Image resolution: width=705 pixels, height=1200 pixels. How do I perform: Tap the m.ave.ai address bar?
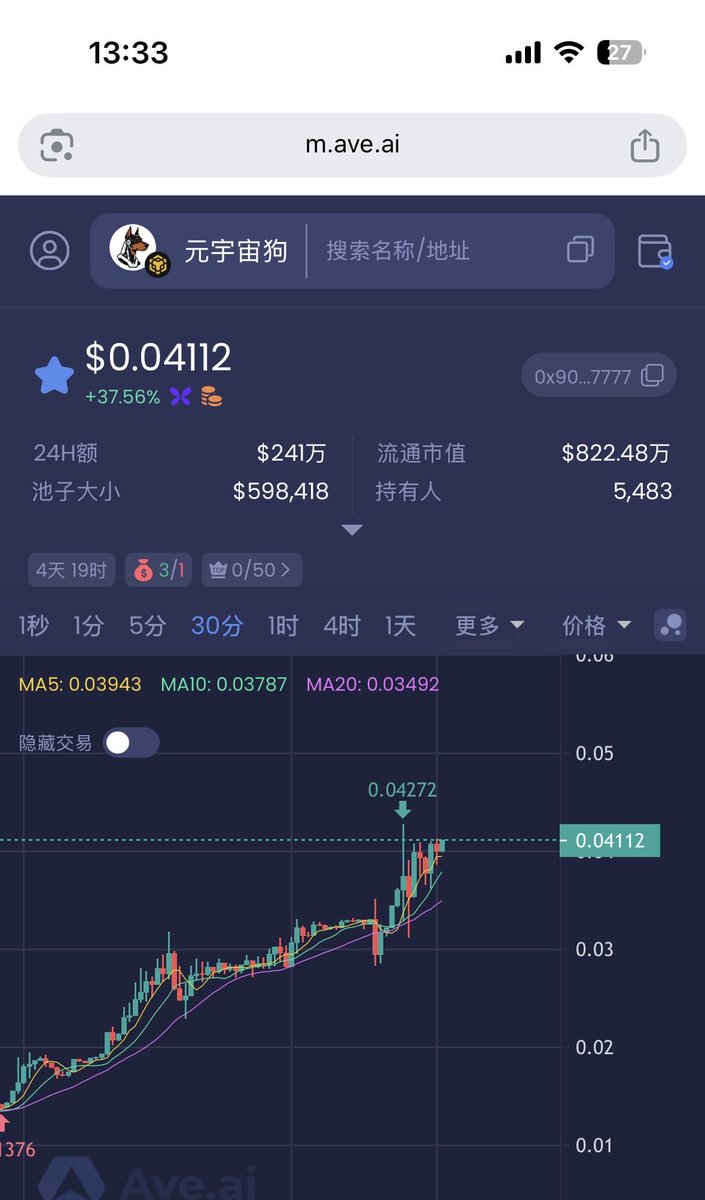tap(352, 145)
